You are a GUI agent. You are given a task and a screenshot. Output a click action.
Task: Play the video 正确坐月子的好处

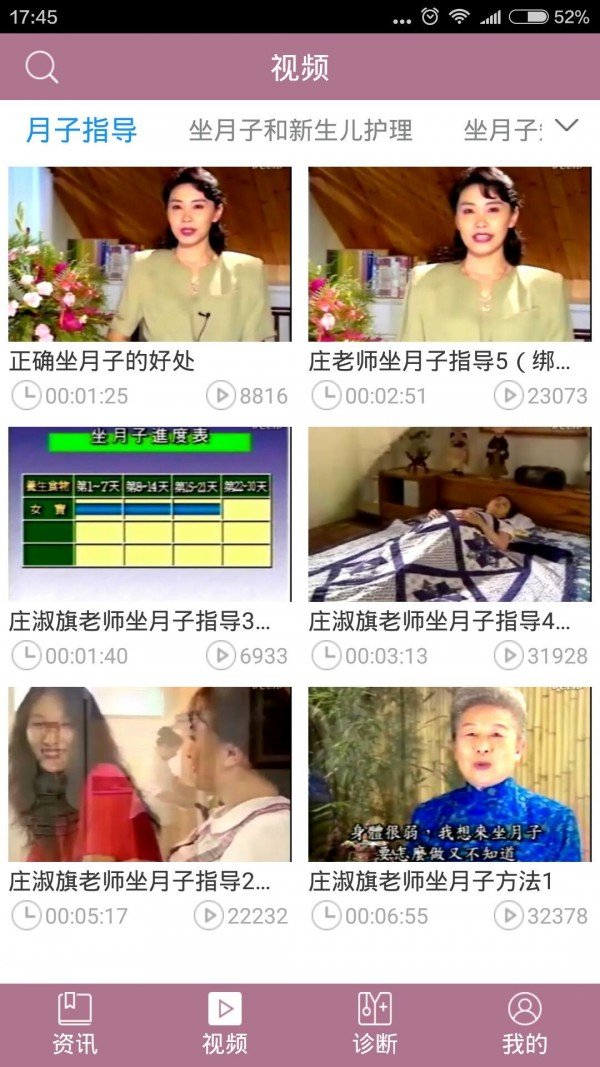pyautogui.click(x=150, y=254)
